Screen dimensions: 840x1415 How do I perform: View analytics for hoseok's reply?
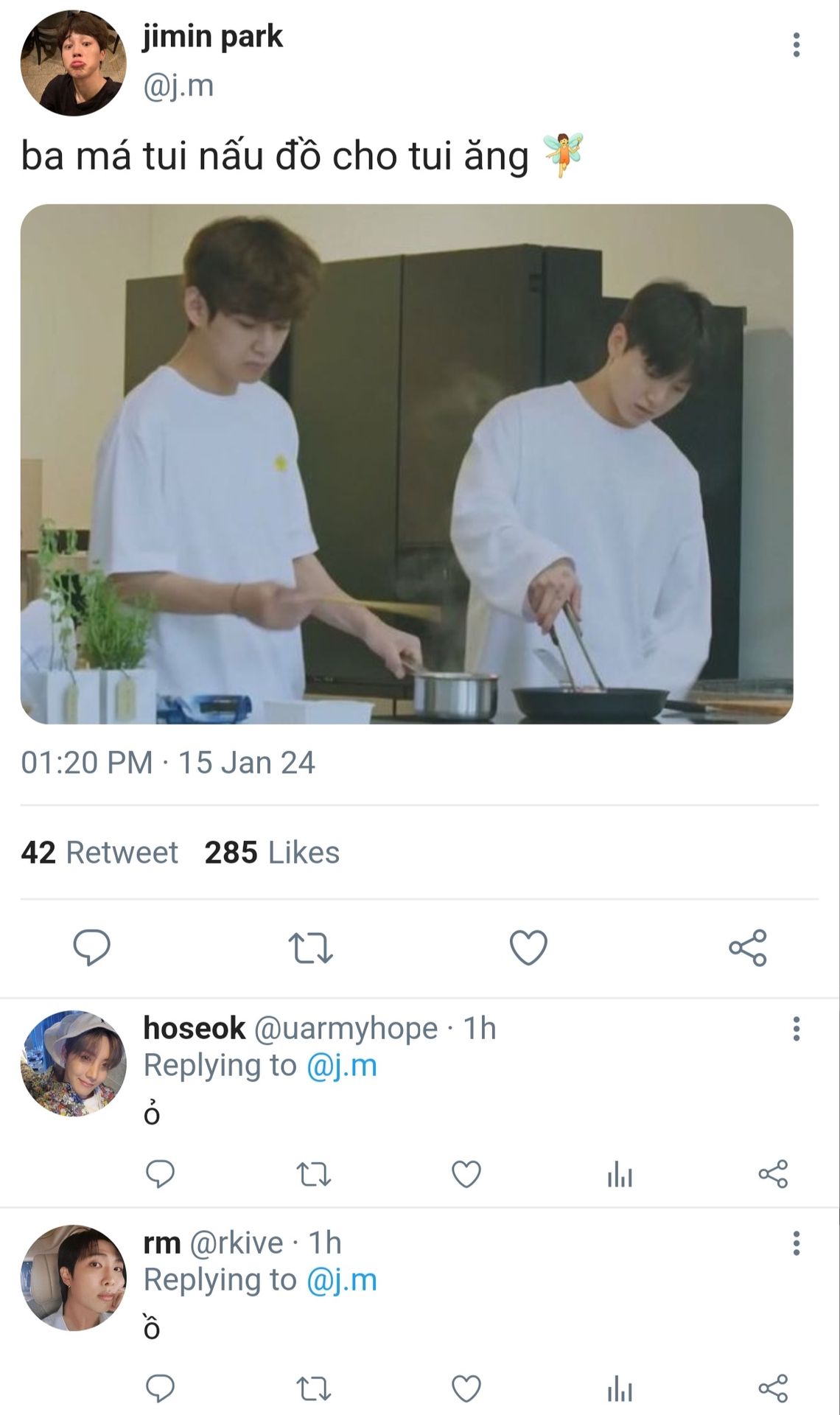620,1173
